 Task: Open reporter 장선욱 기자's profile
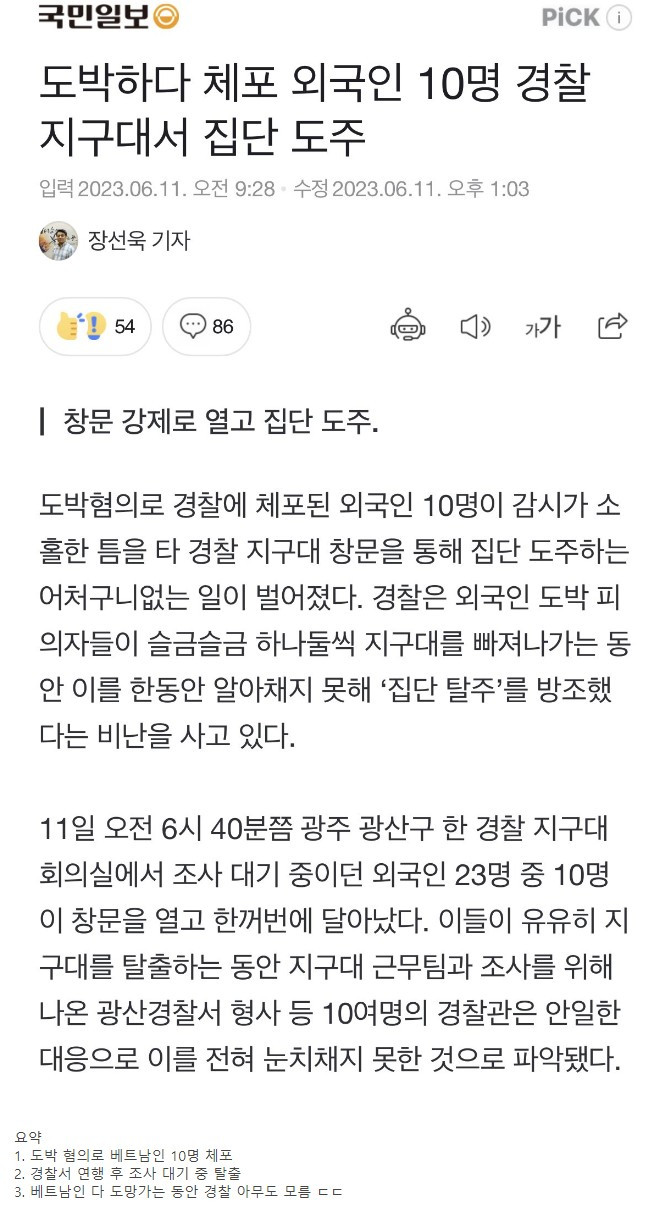click(x=138, y=240)
